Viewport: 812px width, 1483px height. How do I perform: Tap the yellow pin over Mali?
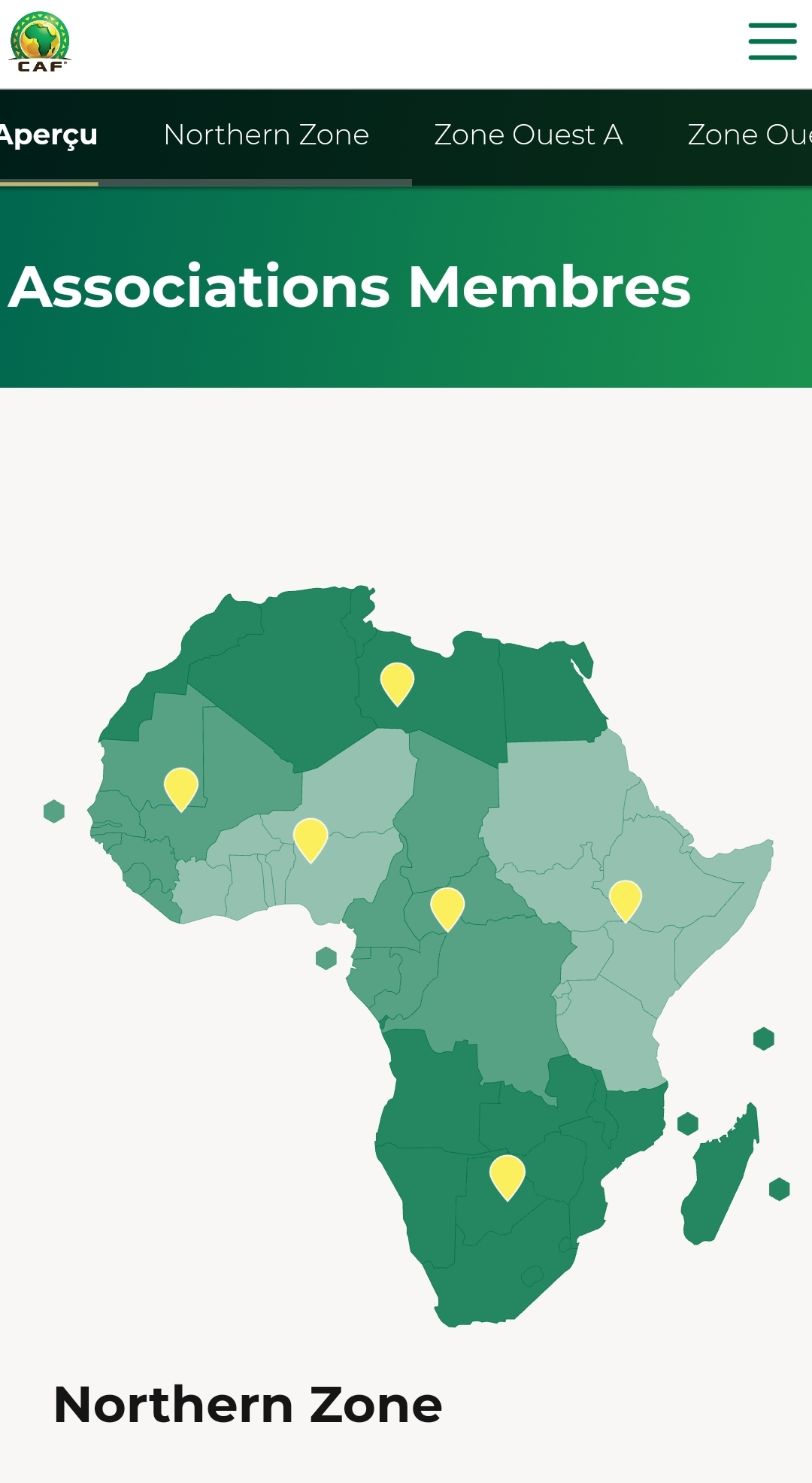(x=181, y=787)
